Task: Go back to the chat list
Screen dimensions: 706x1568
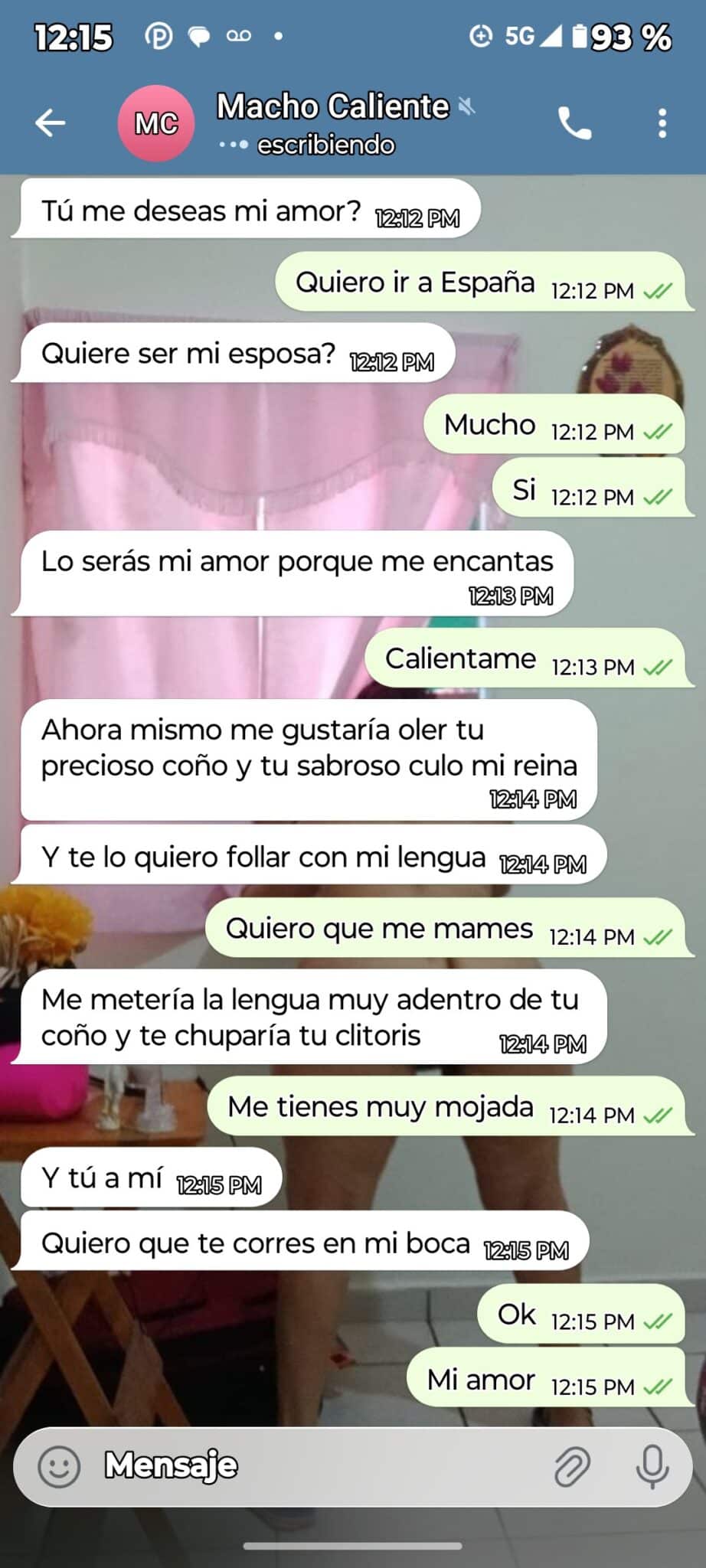Action: [51, 122]
